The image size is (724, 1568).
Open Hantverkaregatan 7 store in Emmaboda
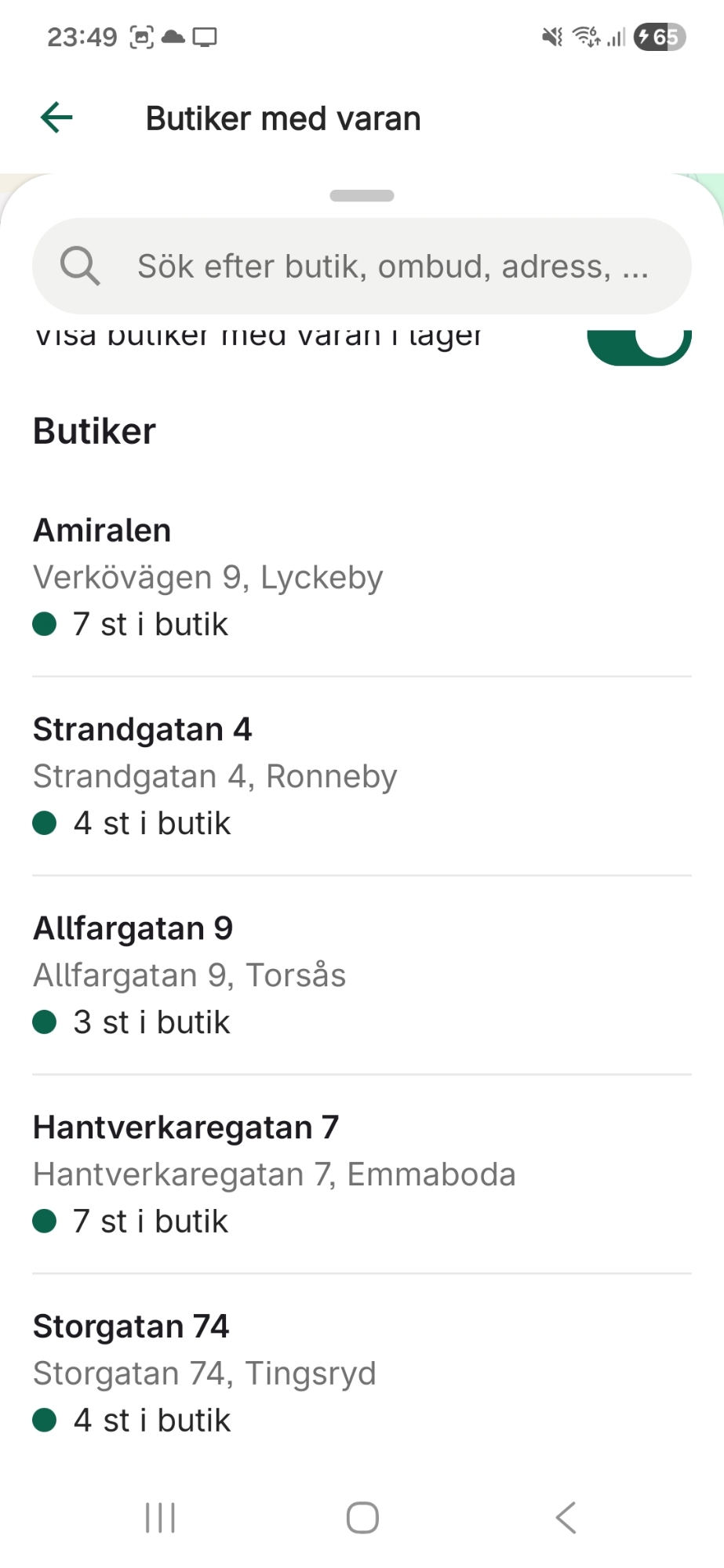pyautogui.click(x=362, y=1174)
